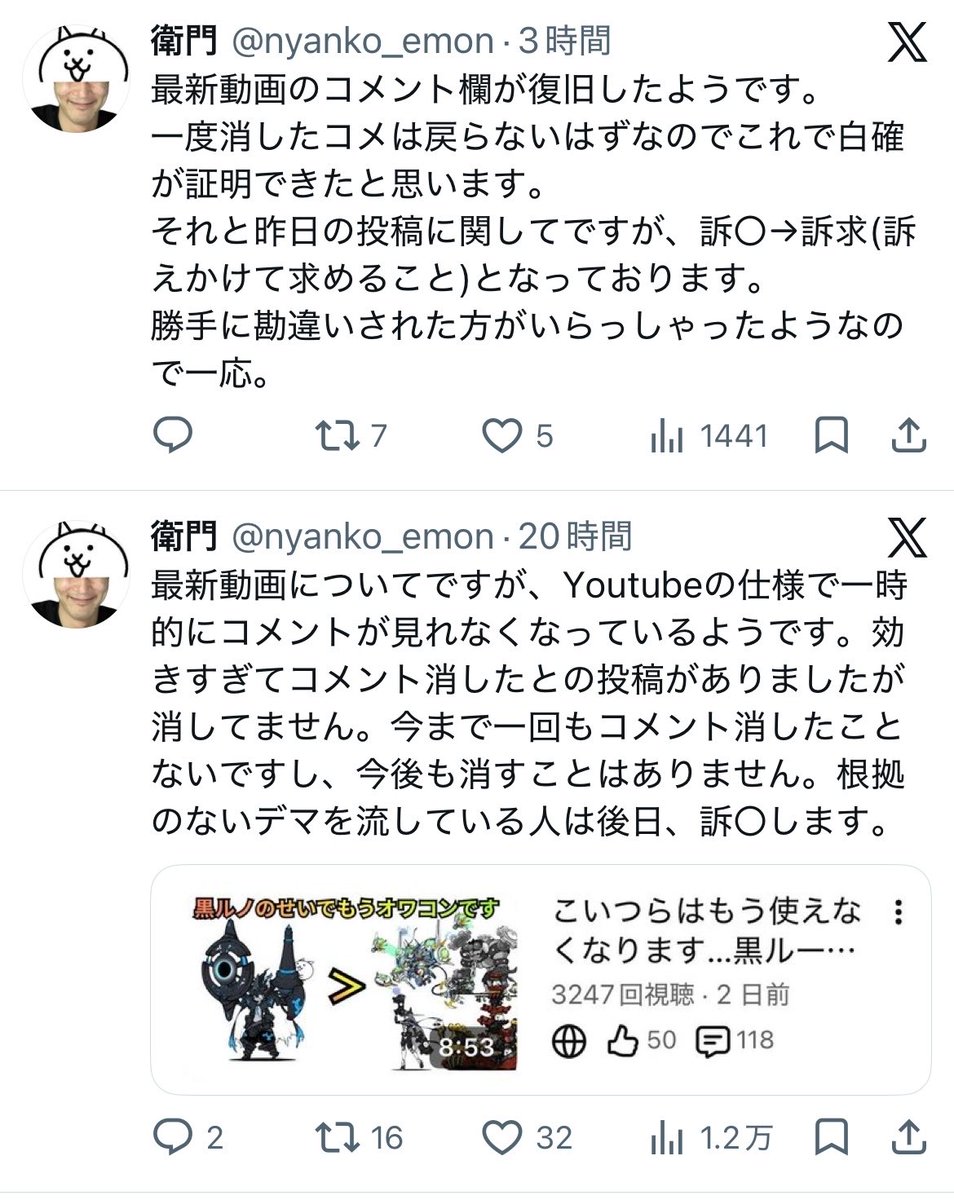Screen dimensions: 954x1200
Task: Open @nyanko_emon profile from the 20時間 post
Action: (x=362, y=537)
